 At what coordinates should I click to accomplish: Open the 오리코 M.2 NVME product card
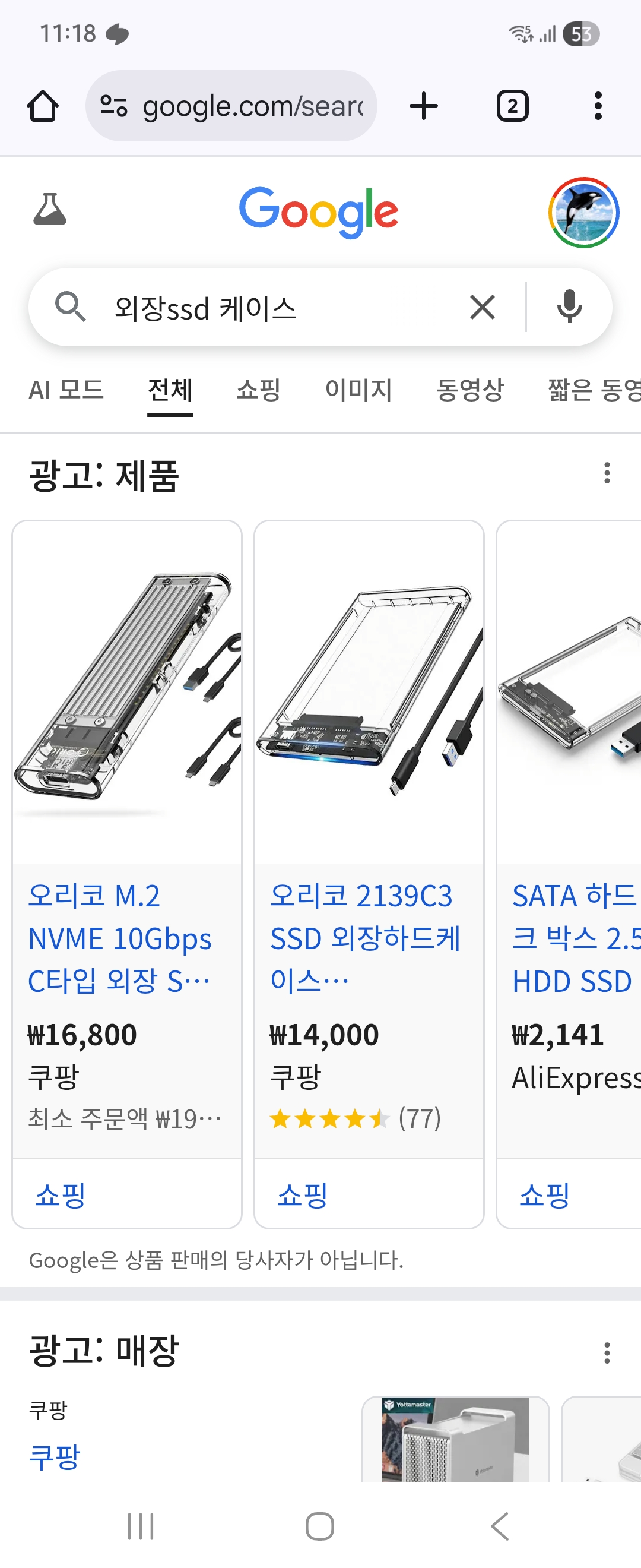click(x=126, y=852)
